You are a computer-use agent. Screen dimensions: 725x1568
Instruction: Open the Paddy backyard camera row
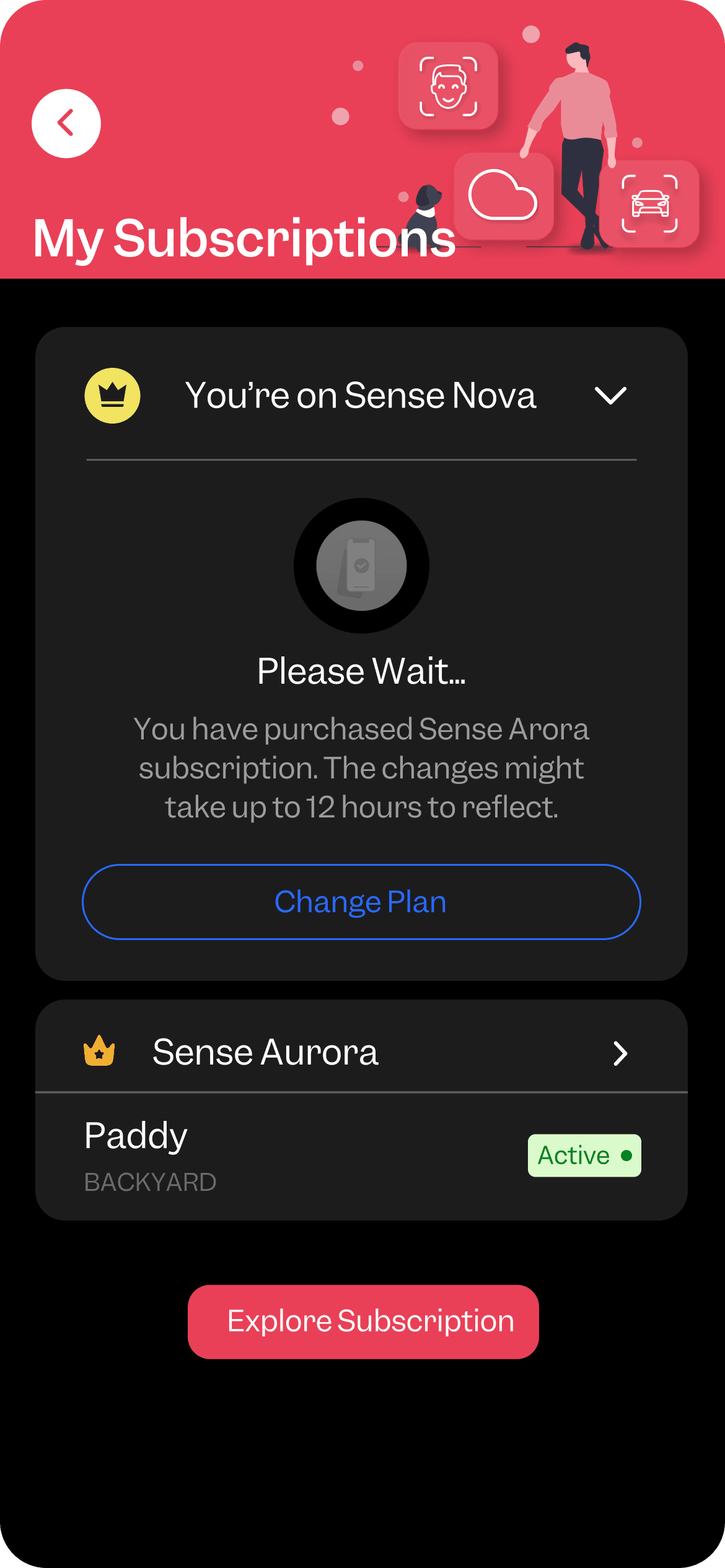pos(361,1156)
